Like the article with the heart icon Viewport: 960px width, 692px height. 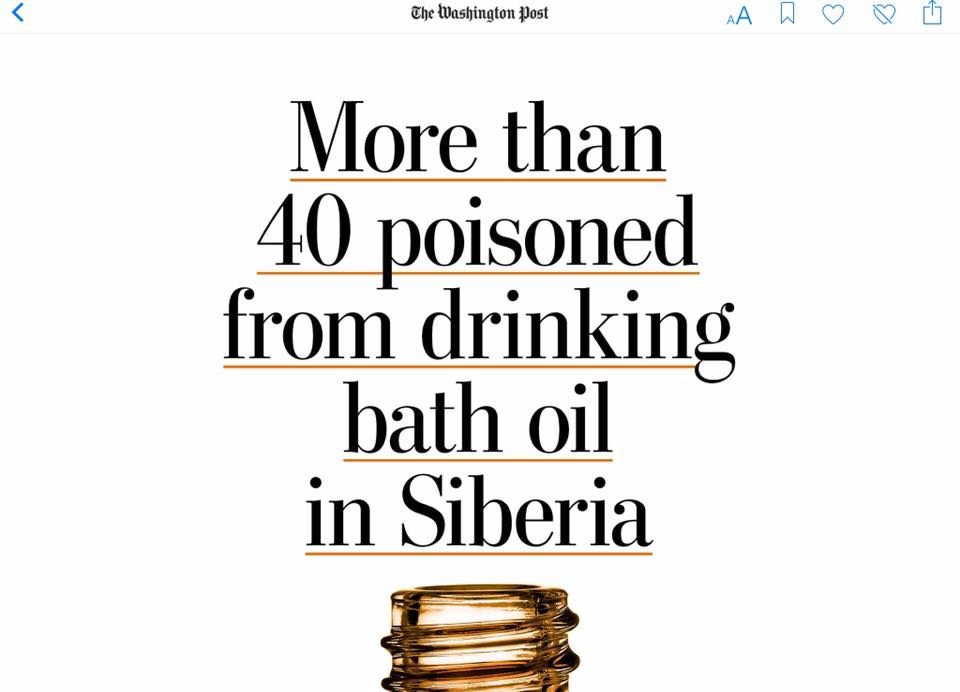pos(833,14)
